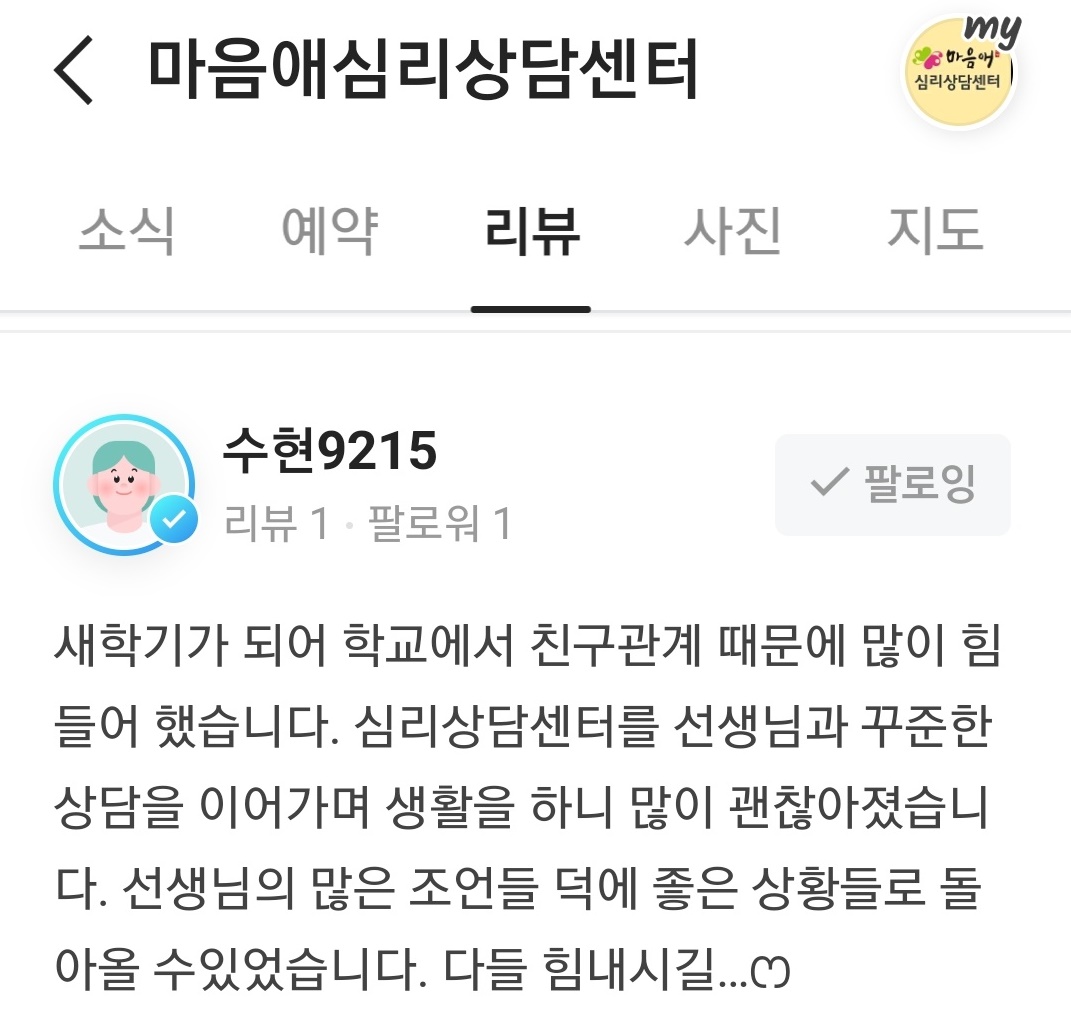Switch to the 소식 tab
The width and height of the screenshot is (1071, 1034).
tap(127, 232)
